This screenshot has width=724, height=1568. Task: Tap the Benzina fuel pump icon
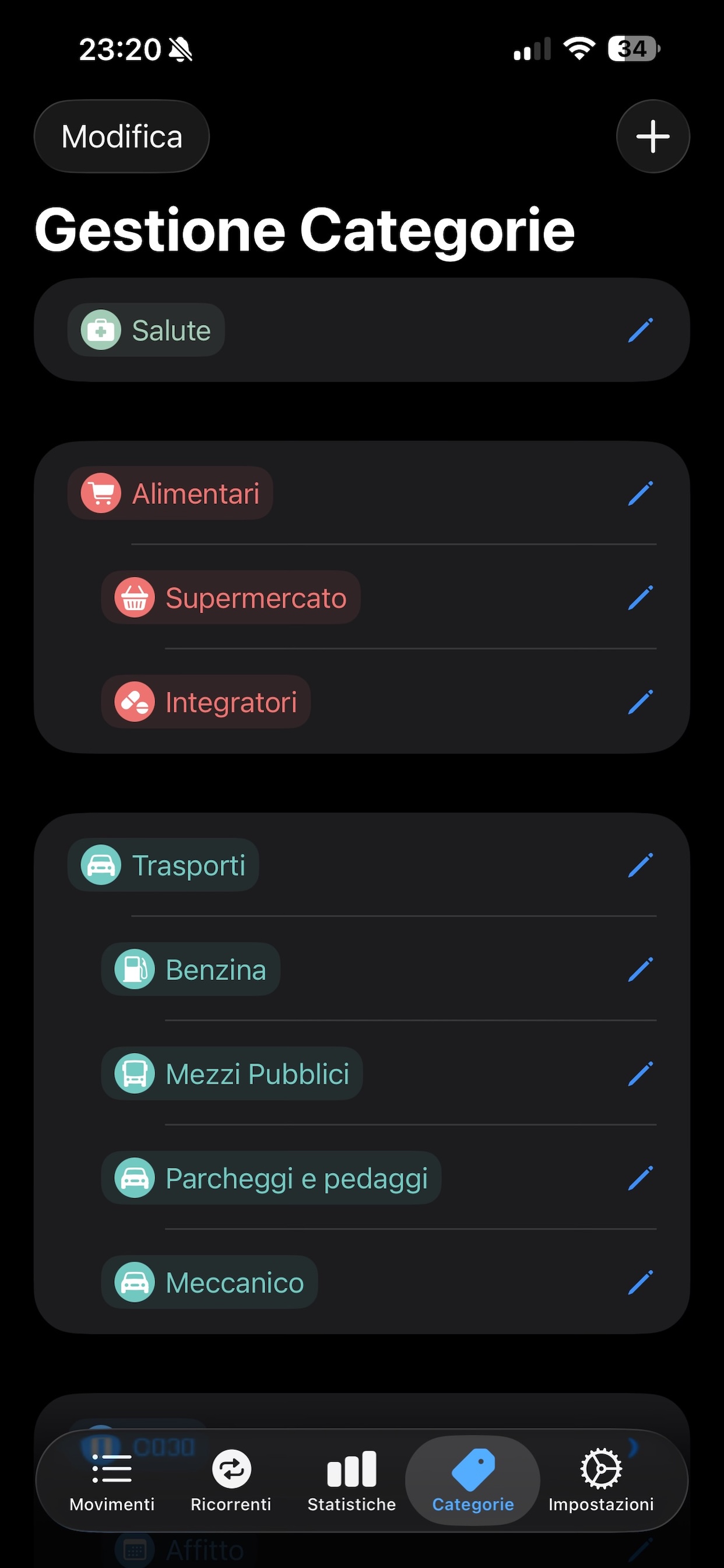(x=135, y=968)
